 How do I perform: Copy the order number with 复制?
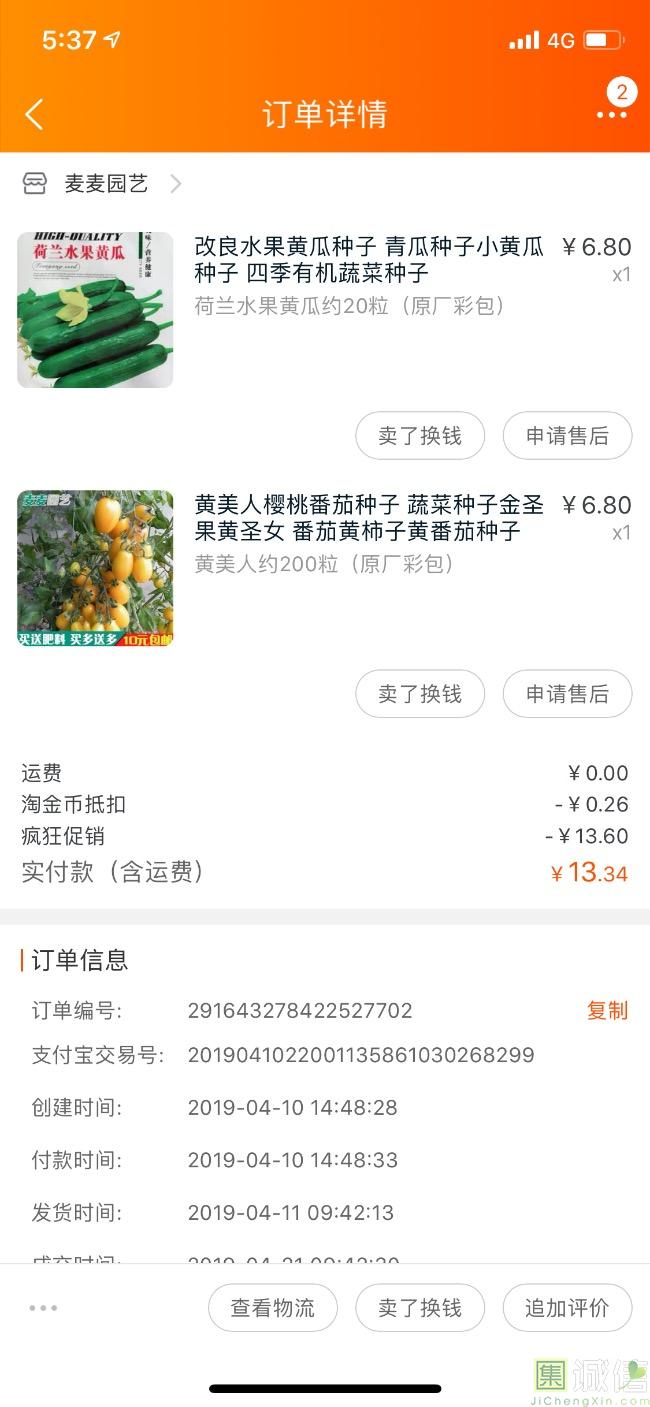(x=606, y=1010)
